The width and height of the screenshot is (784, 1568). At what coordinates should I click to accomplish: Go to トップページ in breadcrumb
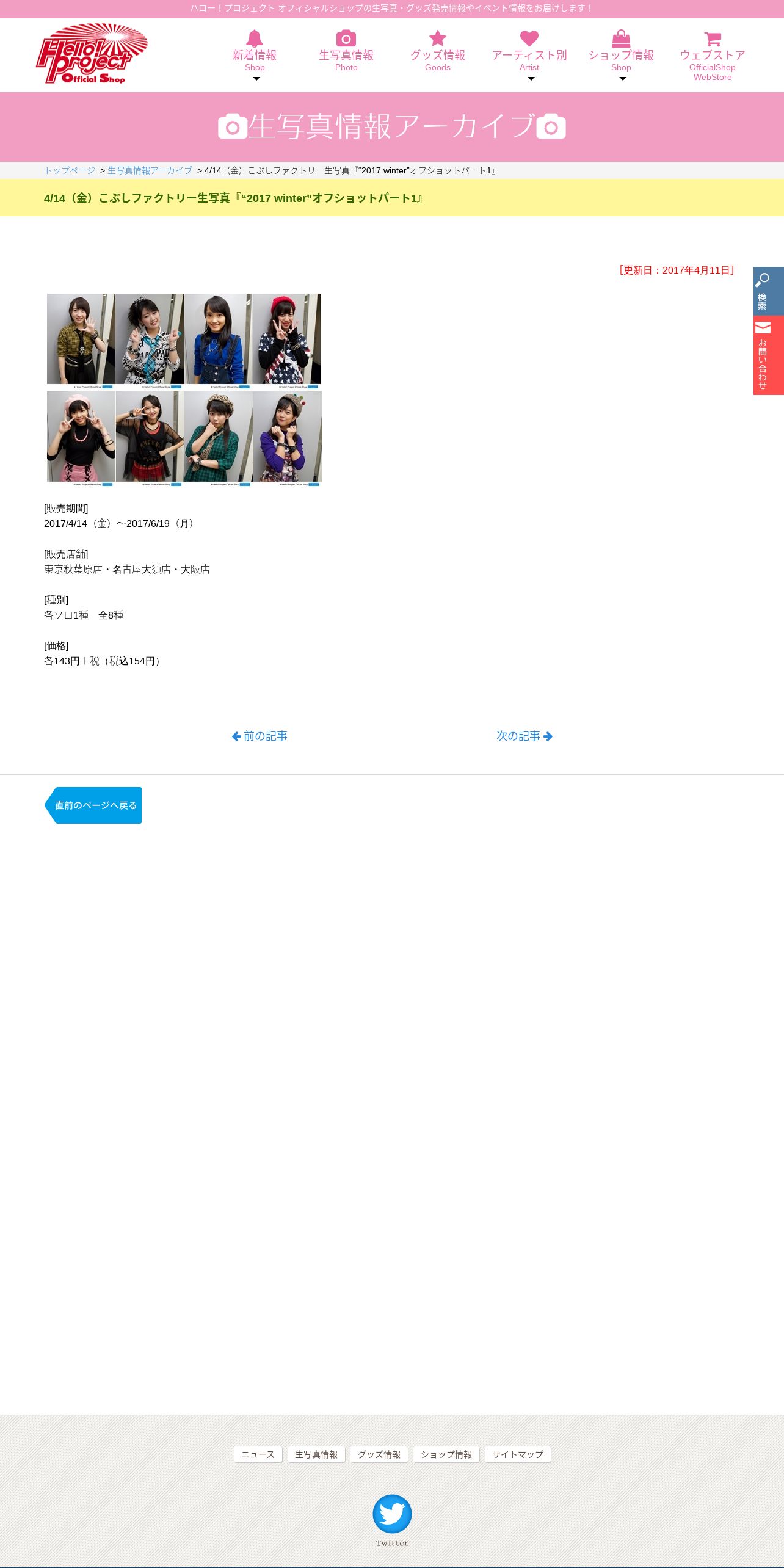70,170
